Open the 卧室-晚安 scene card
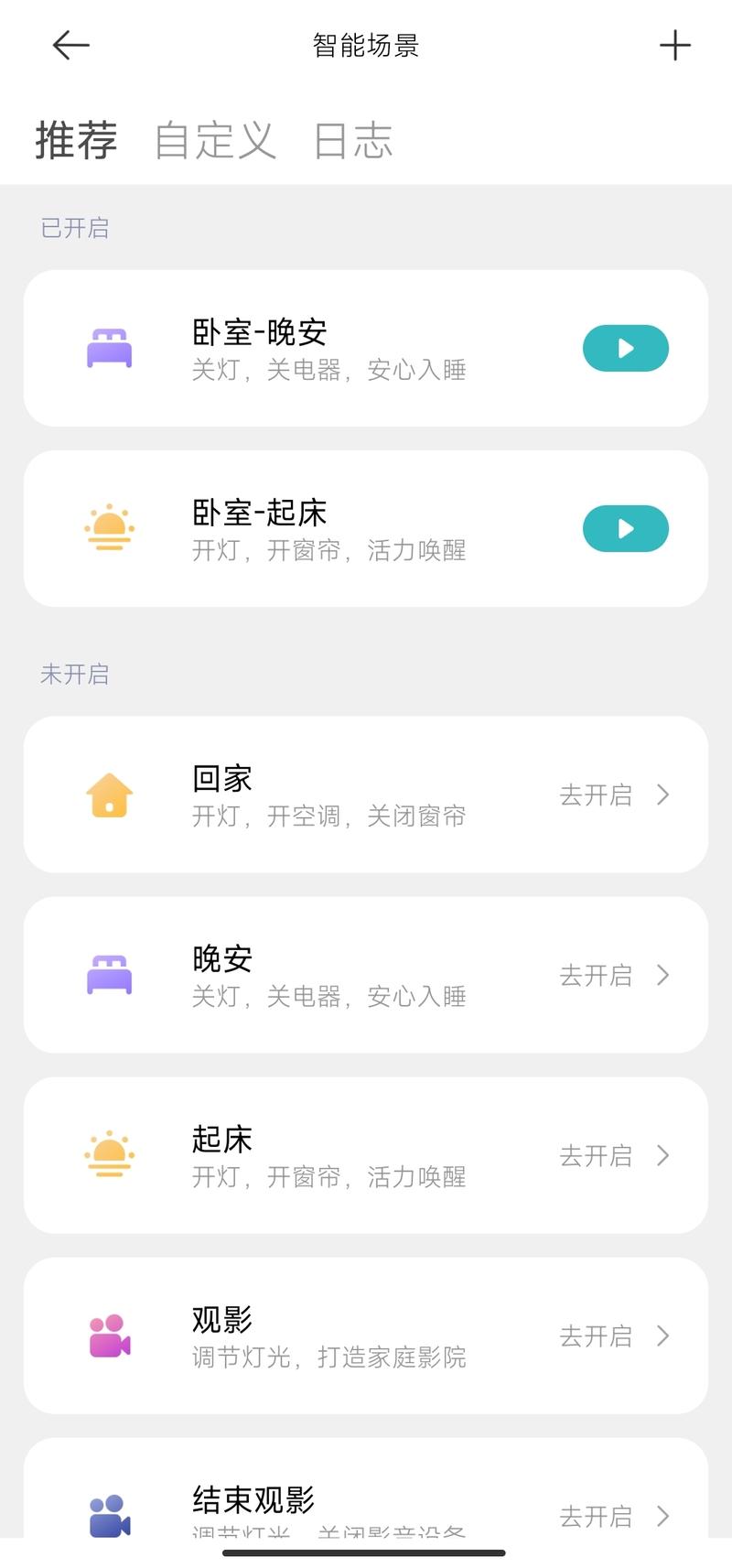Image resolution: width=732 pixels, height=1568 pixels. (366, 348)
